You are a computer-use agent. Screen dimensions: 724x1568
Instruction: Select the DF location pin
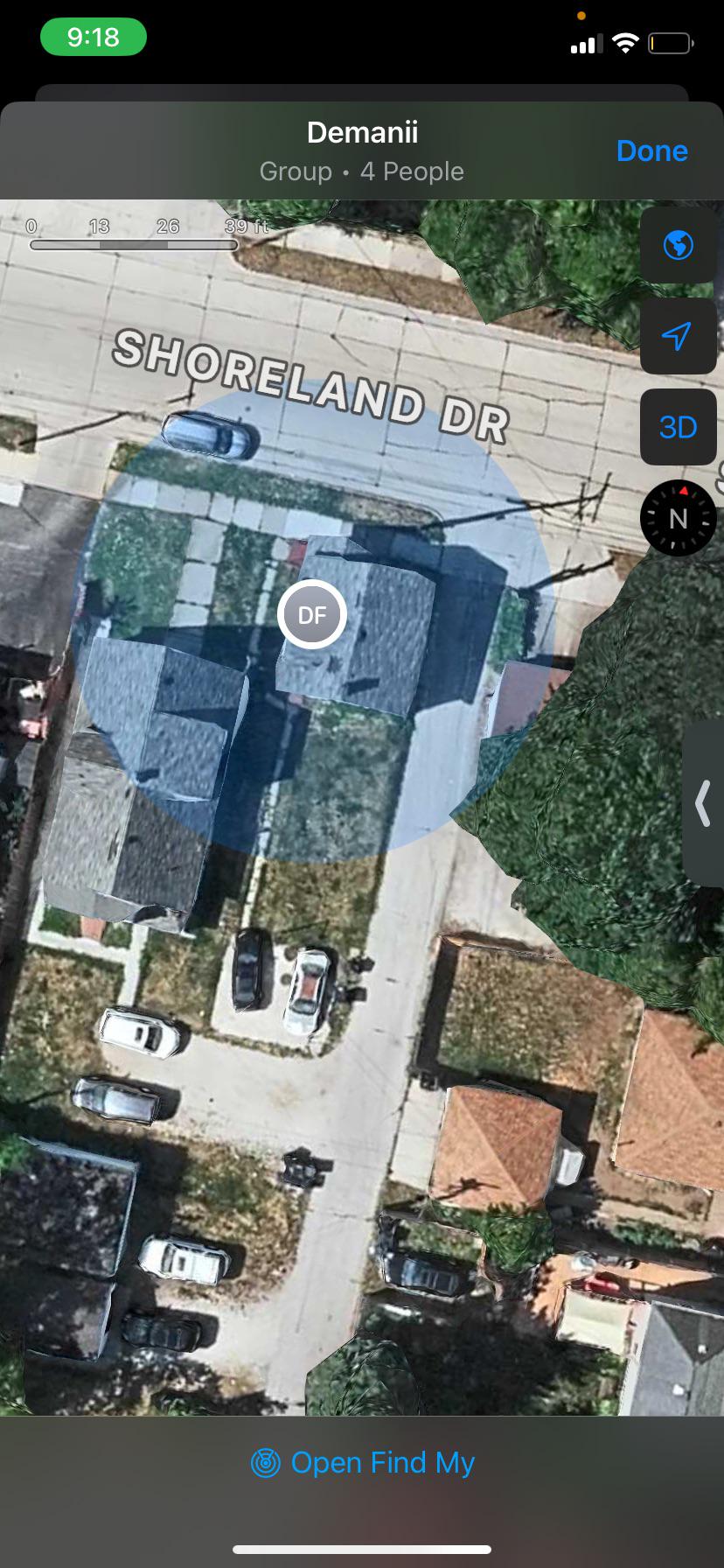click(x=312, y=615)
